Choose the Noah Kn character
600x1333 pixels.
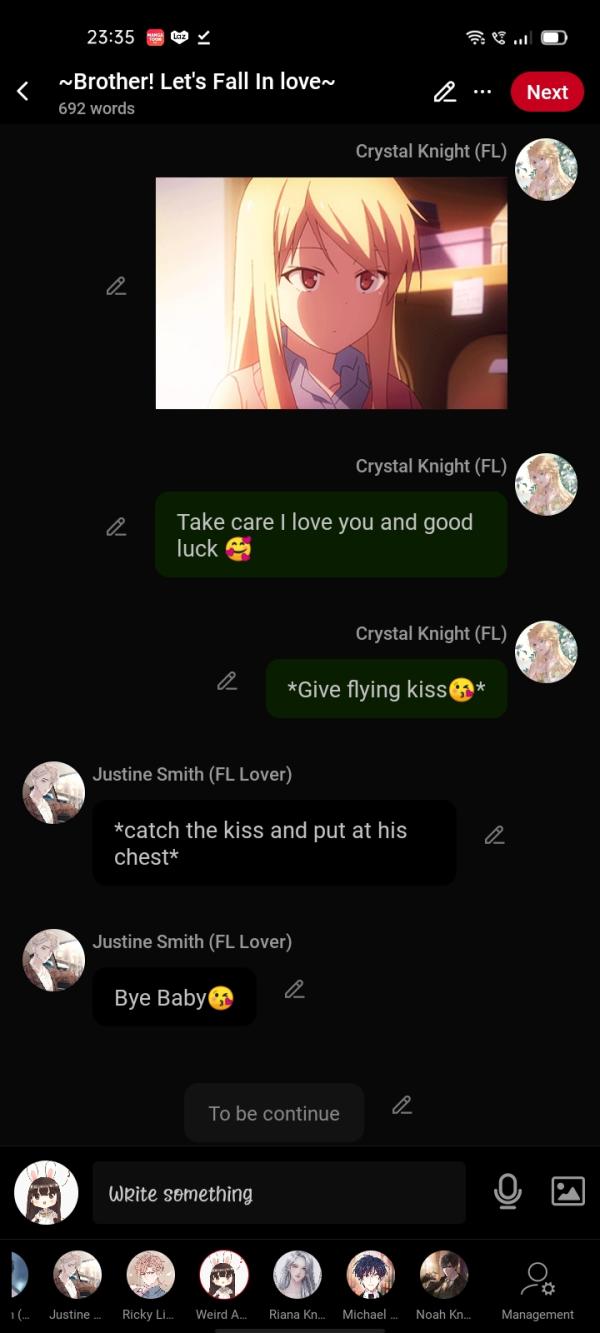point(444,1276)
